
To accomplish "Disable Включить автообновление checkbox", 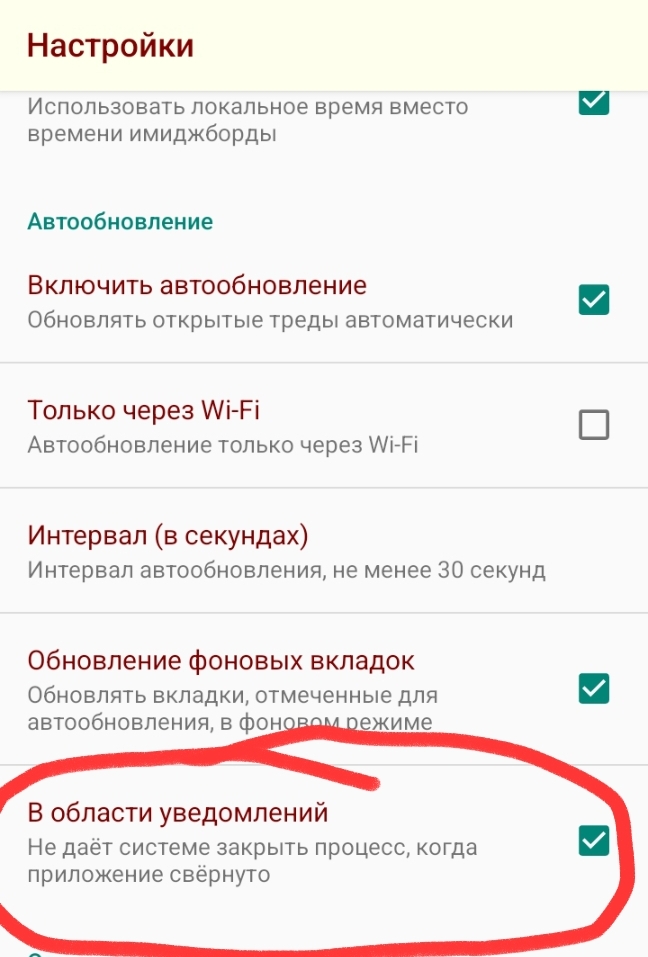I will point(594,300).
